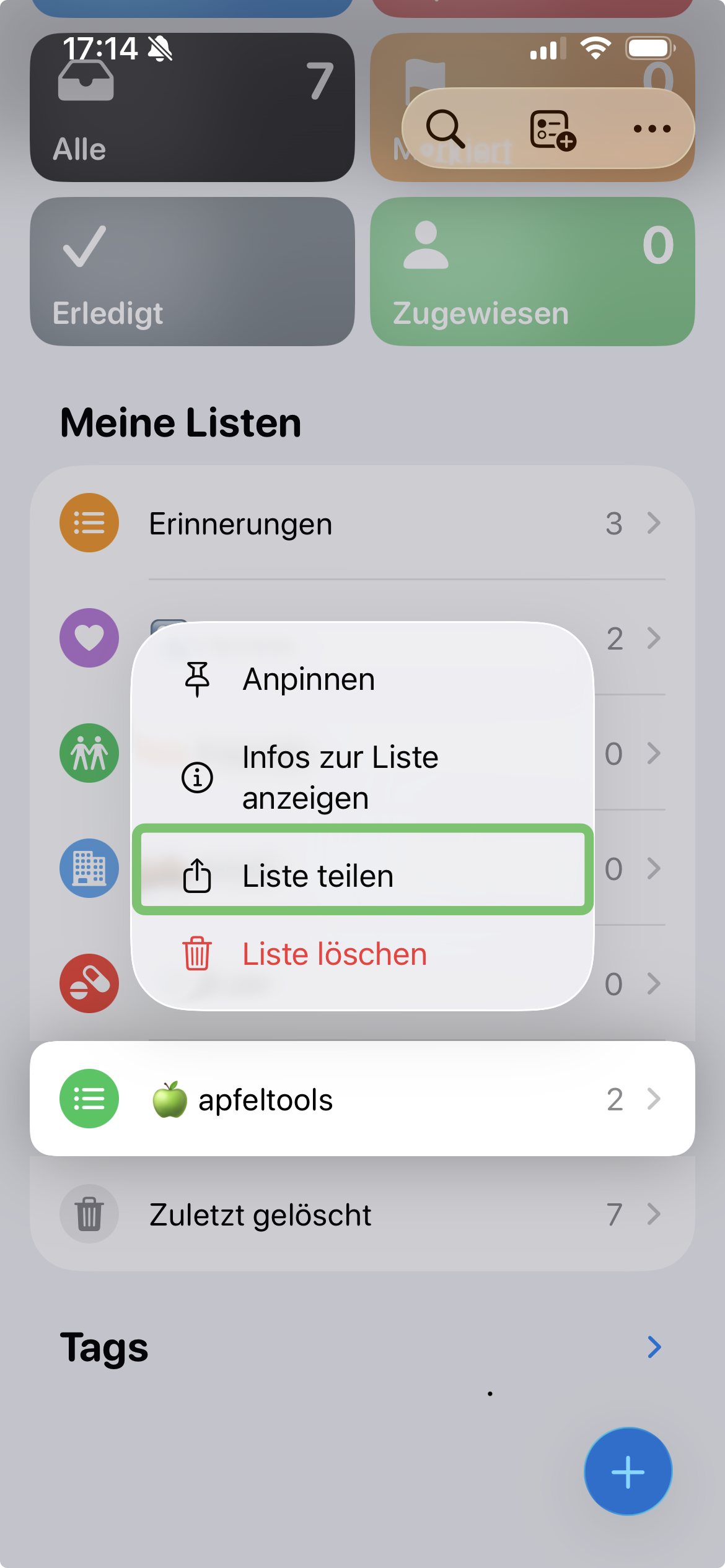This screenshot has height=1568, width=725.
Task: Open the three-dot overflow menu
Action: coord(651,129)
